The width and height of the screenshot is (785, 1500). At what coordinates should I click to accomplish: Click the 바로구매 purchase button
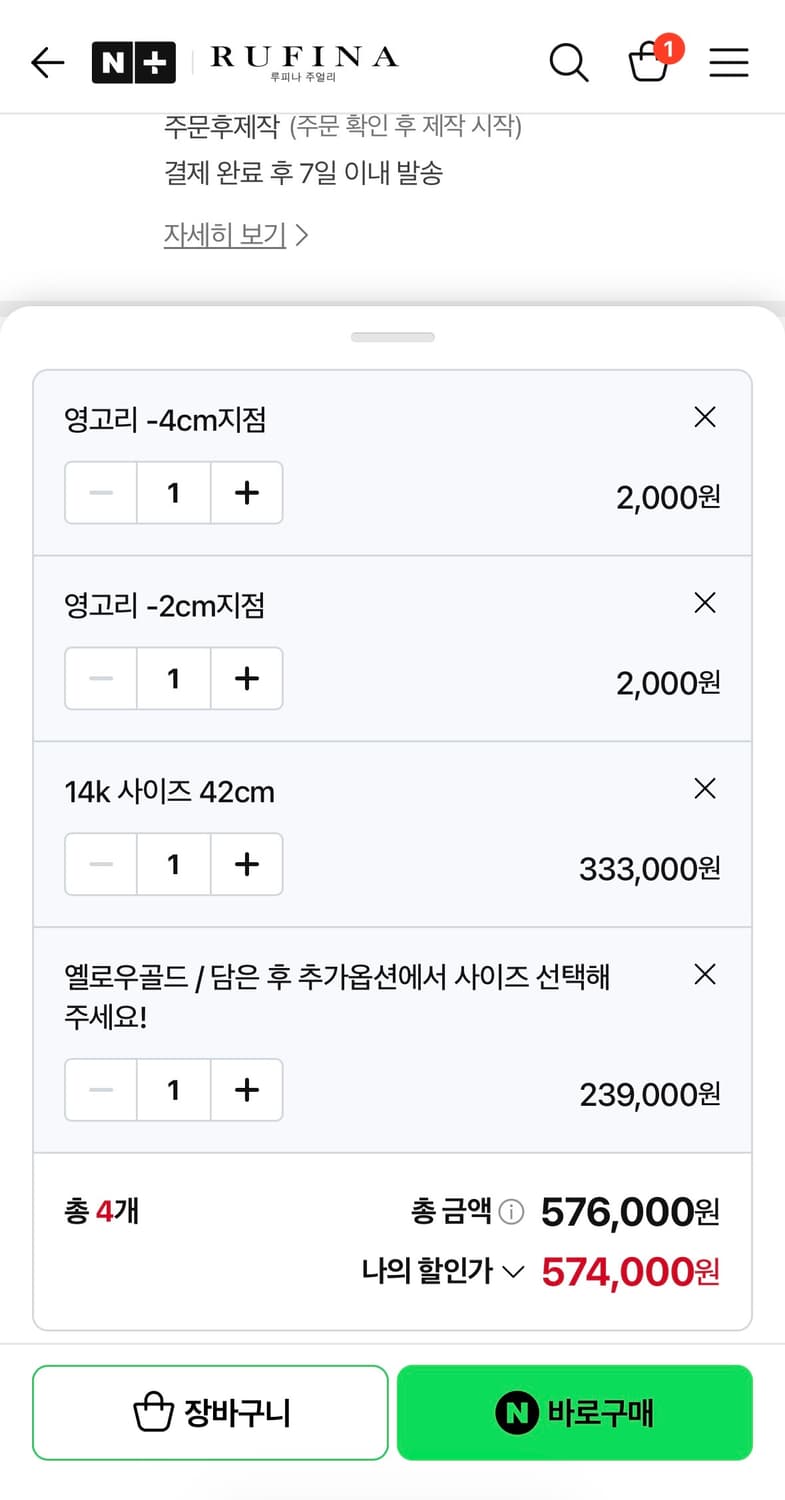(x=574, y=1412)
